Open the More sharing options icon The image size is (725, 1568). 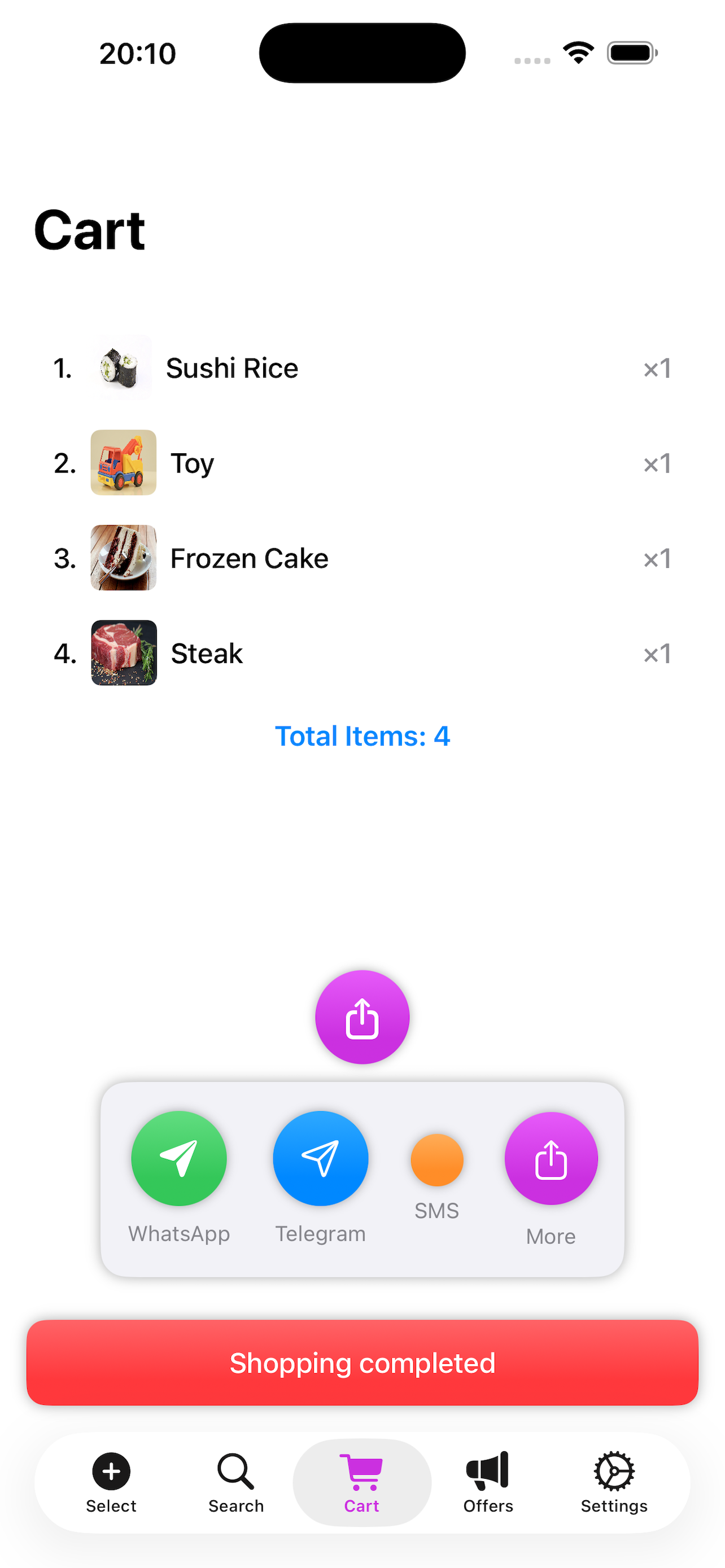(551, 1158)
